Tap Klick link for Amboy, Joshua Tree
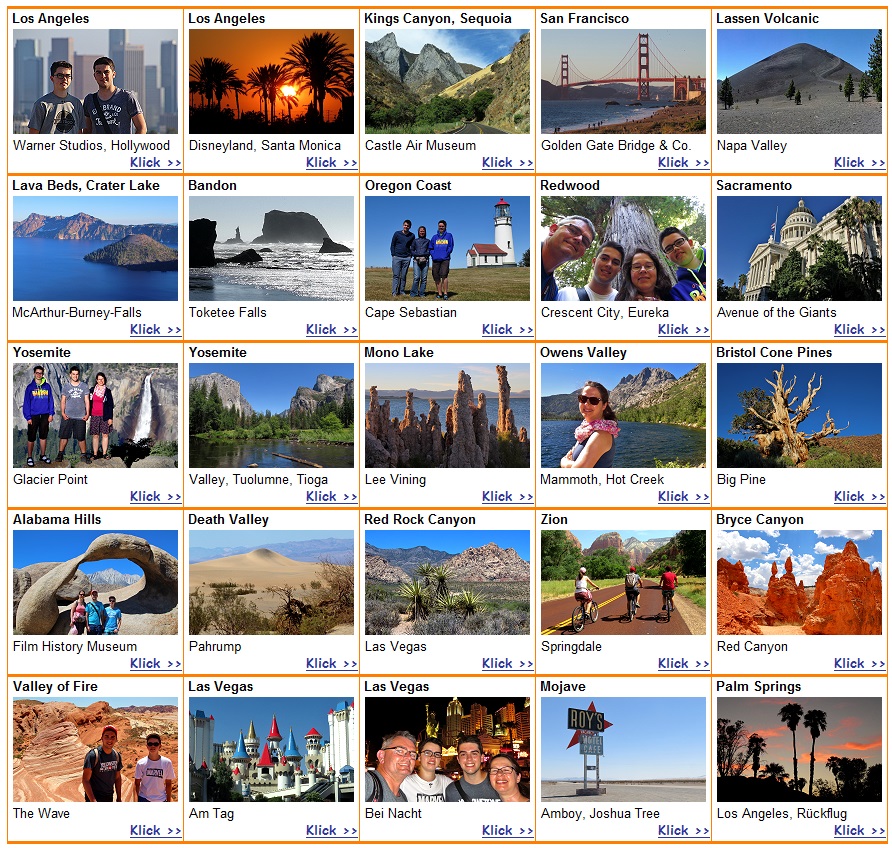The width and height of the screenshot is (892, 848). (x=683, y=831)
